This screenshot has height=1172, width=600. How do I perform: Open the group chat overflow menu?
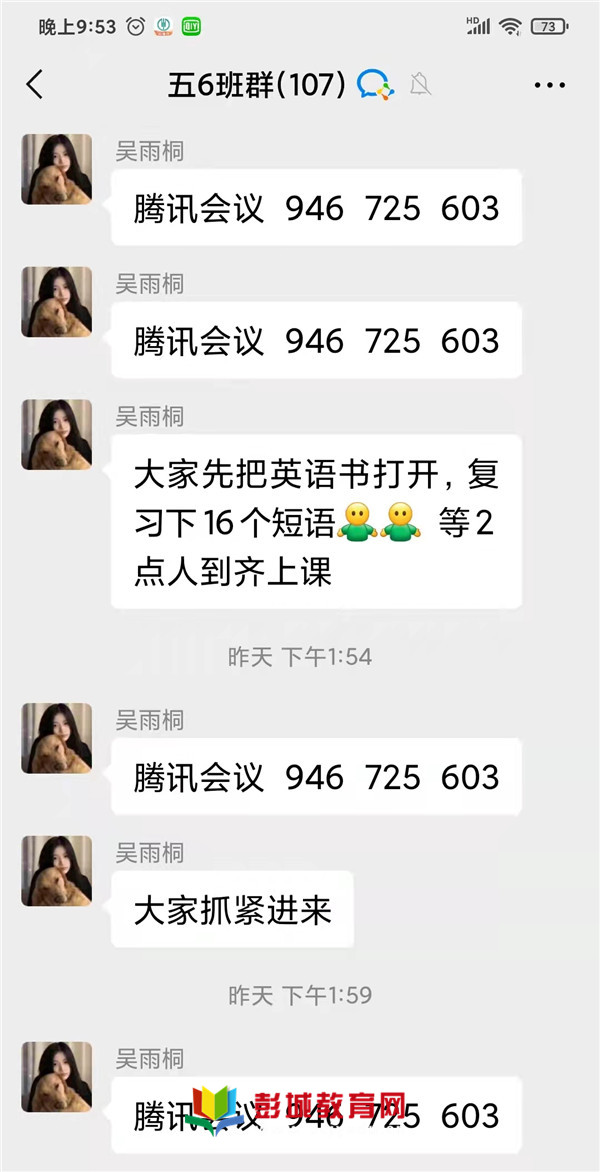click(x=549, y=86)
